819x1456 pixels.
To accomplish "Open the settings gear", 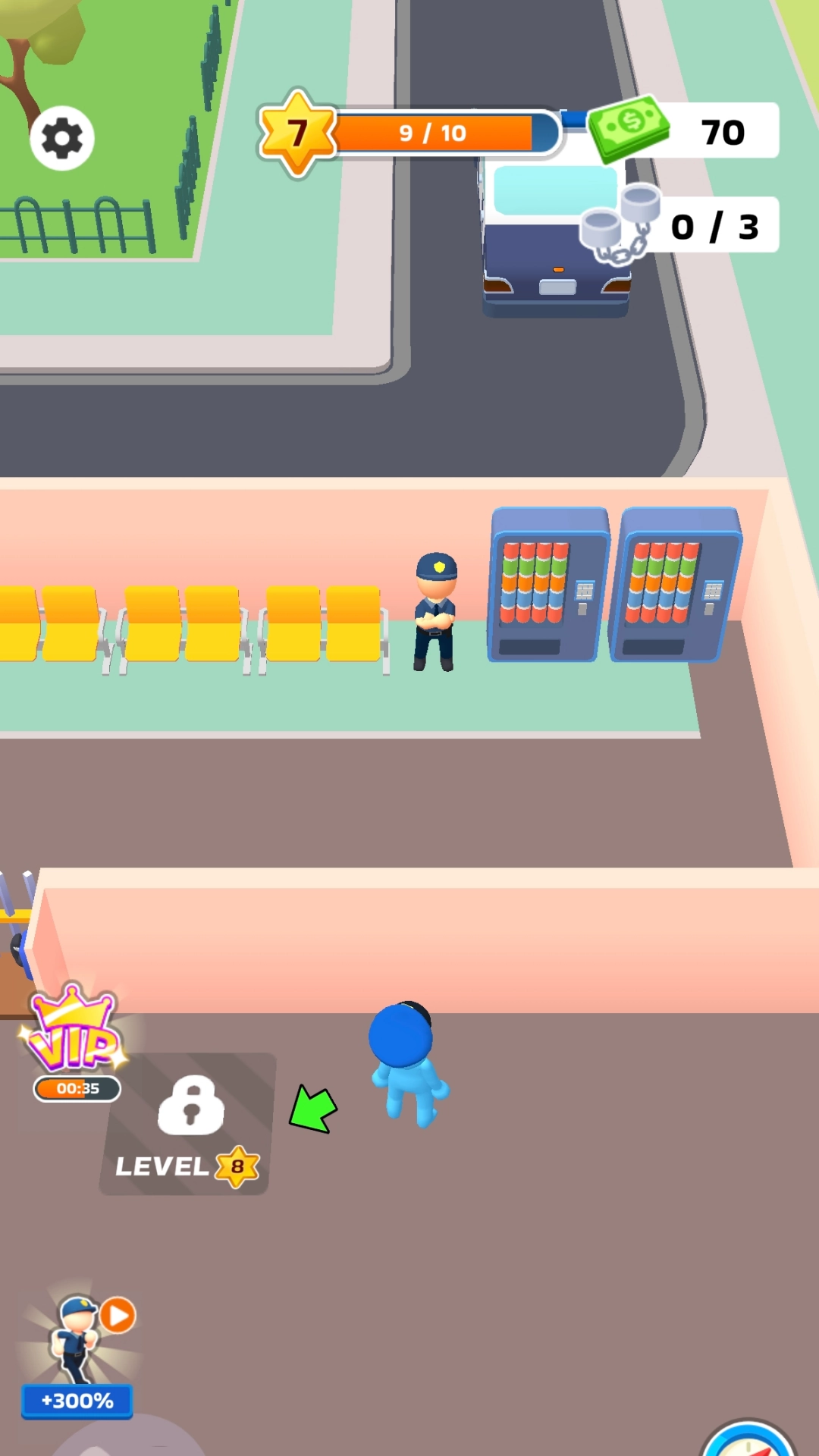I will point(62,139).
